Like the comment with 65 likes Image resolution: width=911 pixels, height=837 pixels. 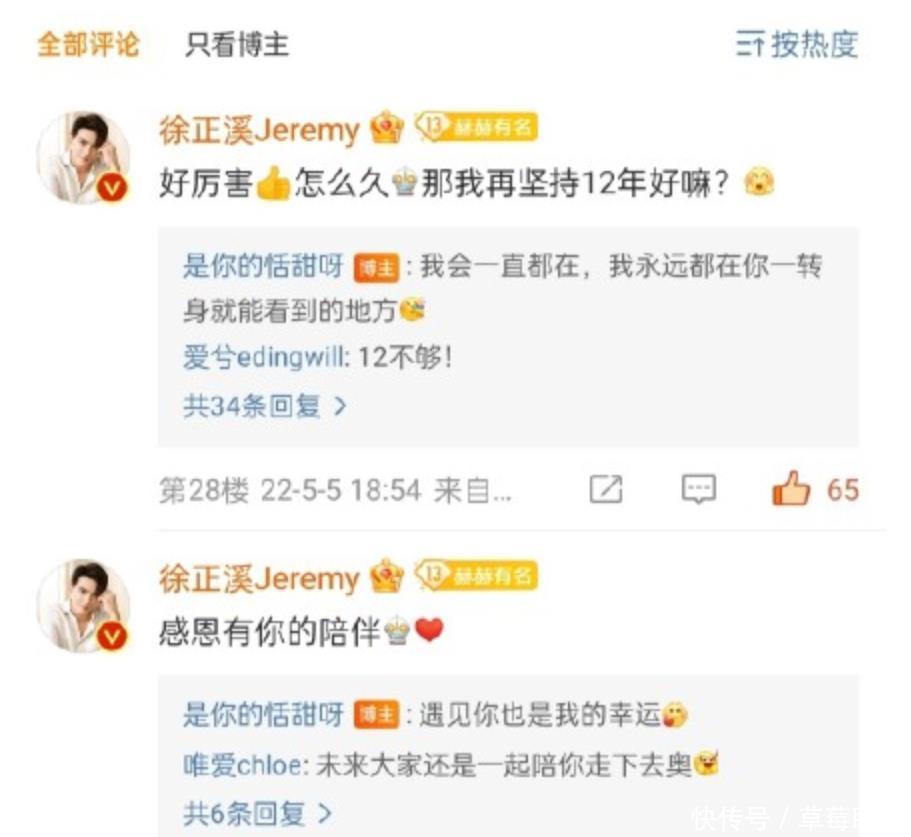coord(791,489)
